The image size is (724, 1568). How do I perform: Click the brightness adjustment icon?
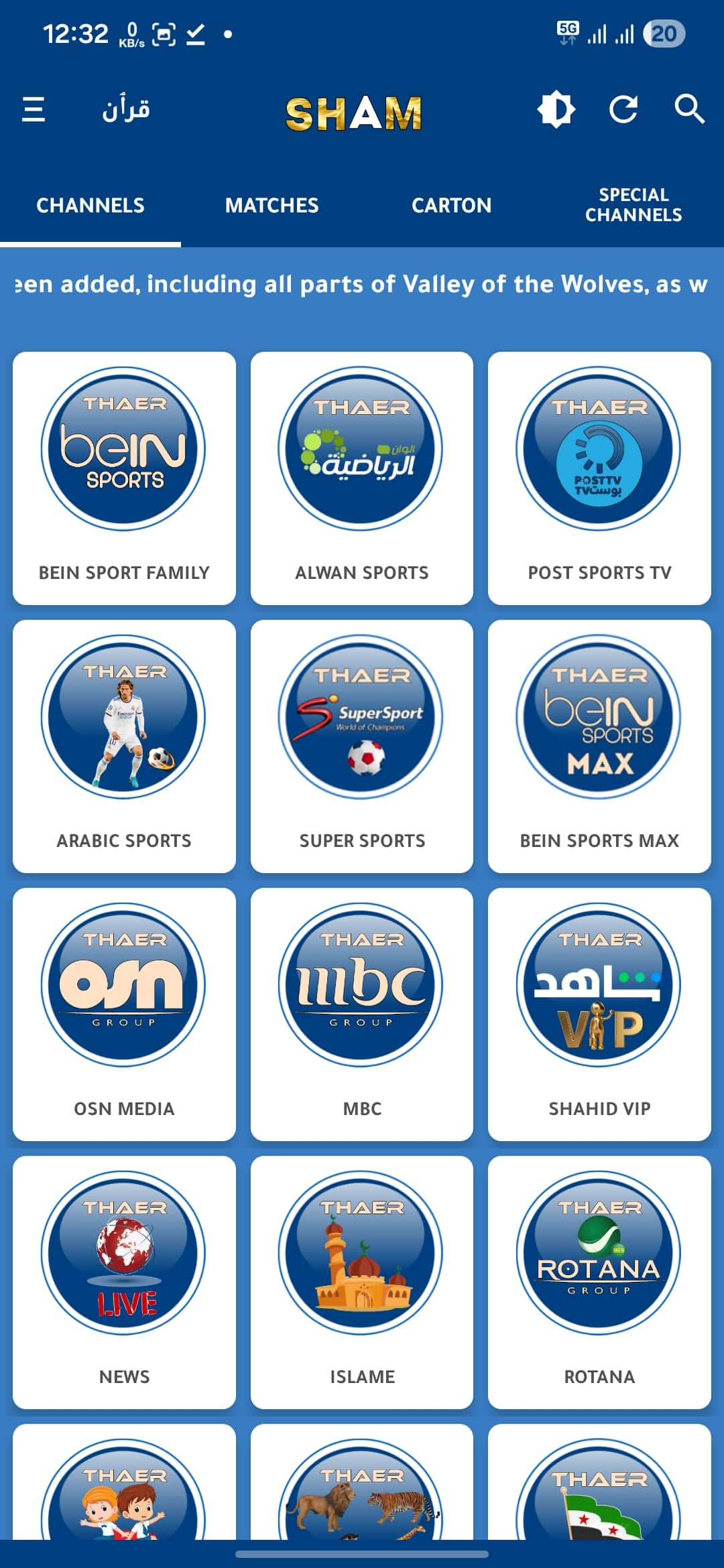[556, 111]
